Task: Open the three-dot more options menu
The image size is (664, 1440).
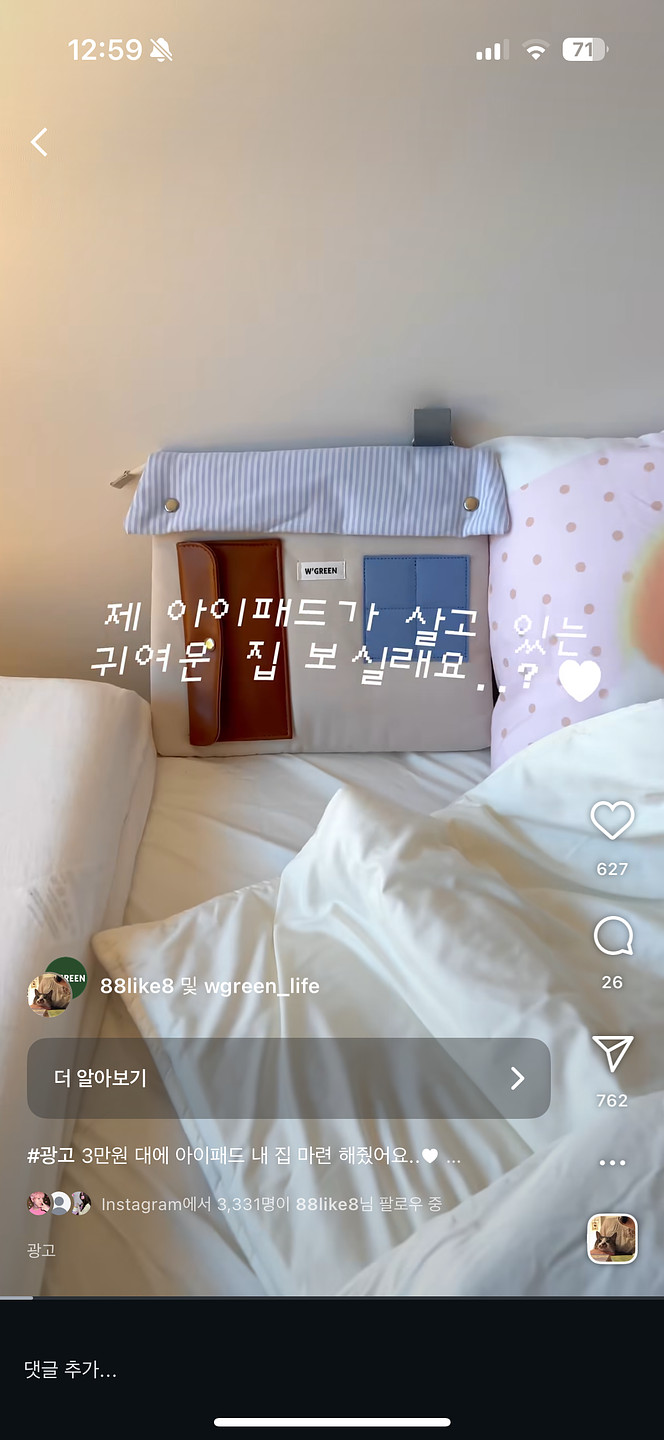Action: tap(612, 1163)
